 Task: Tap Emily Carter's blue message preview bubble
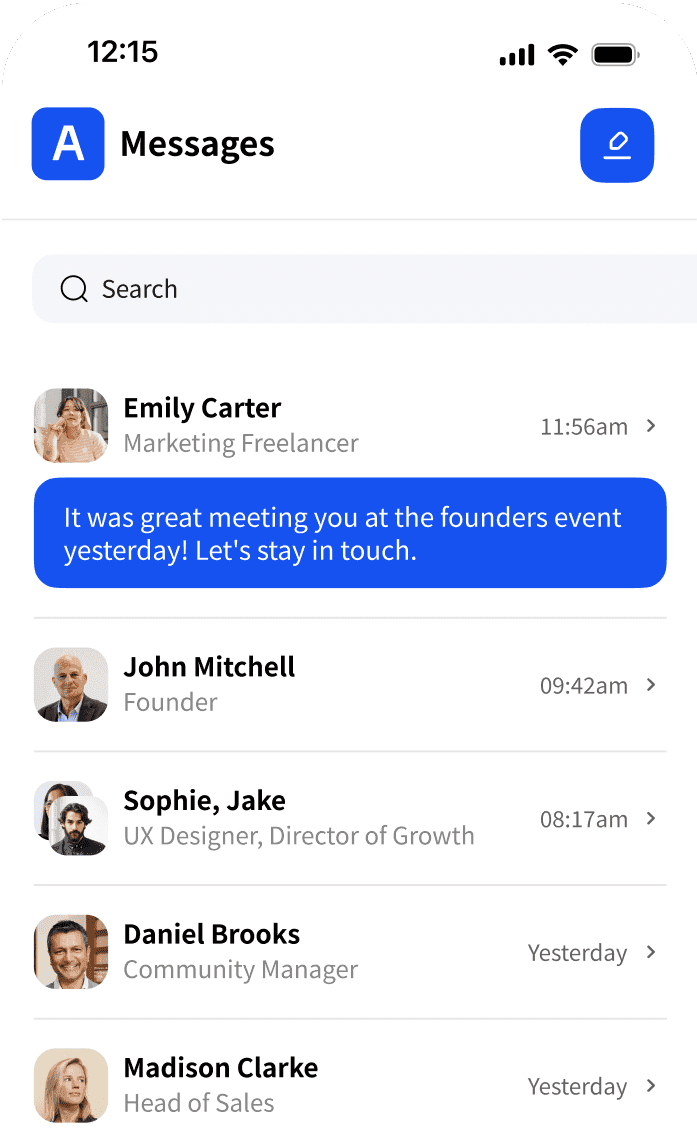click(350, 533)
